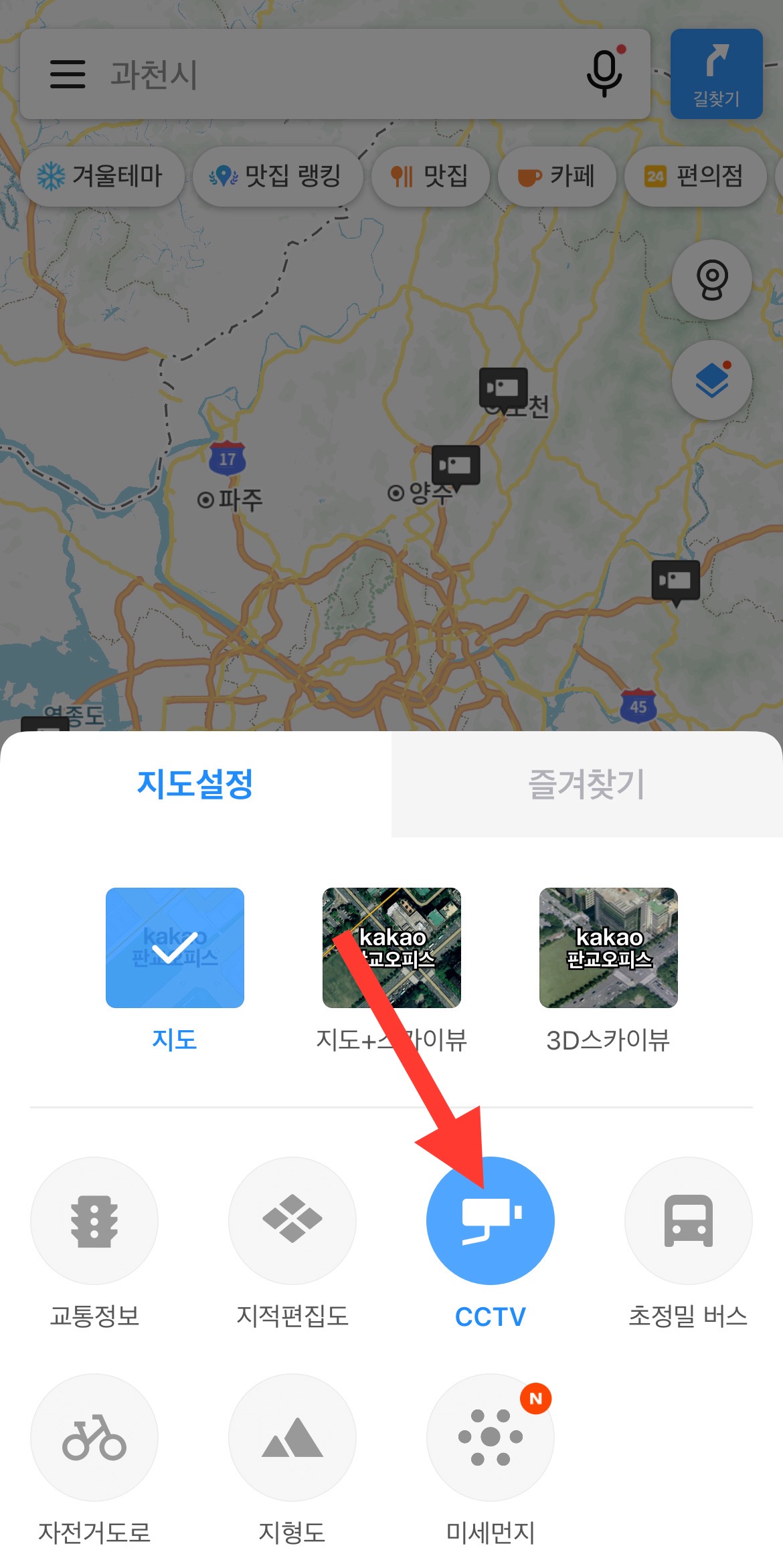Select the 지적편집도 cadastral map icon
Screen dimensions: 783x1568
pyautogui.click(x=292, y=1221)
